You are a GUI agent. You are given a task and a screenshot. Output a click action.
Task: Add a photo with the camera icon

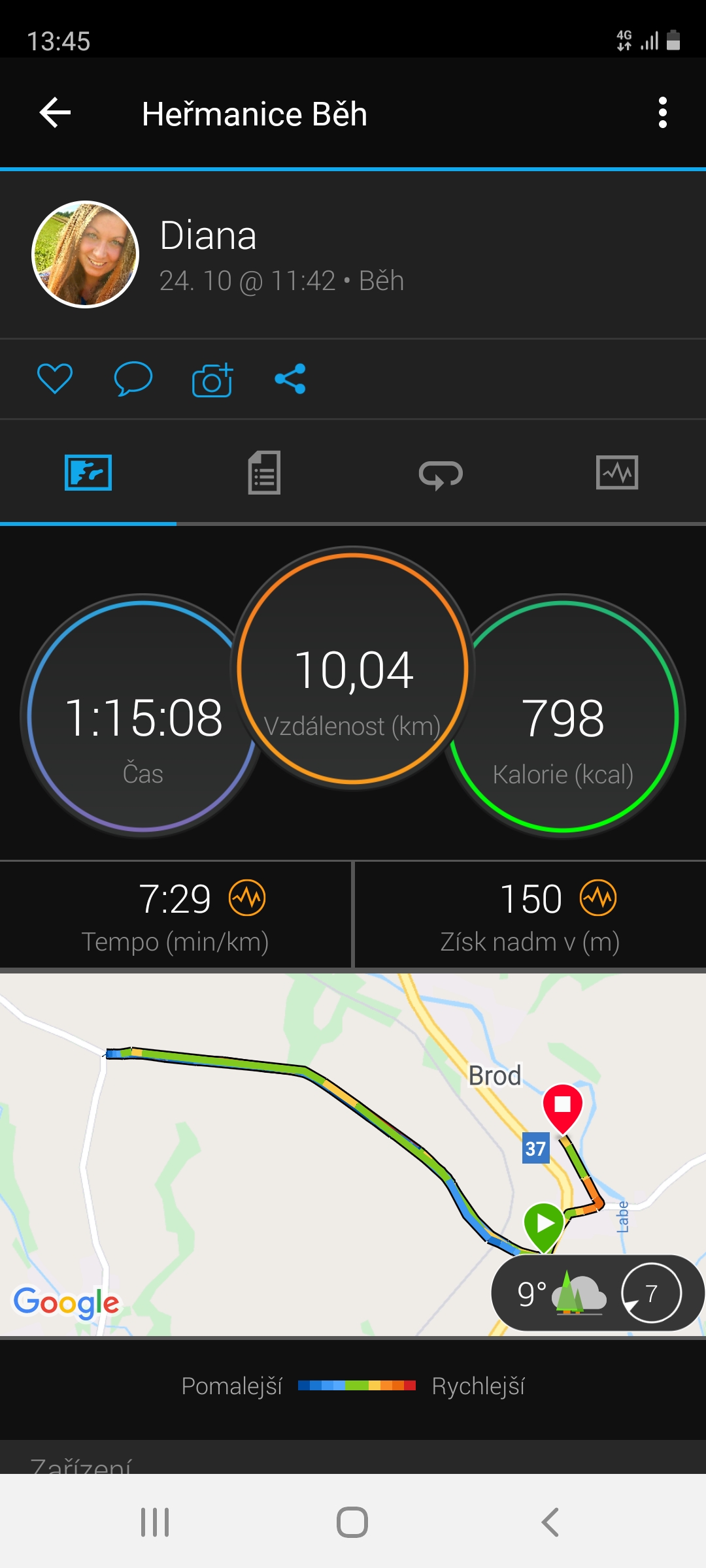click(212, 379)
